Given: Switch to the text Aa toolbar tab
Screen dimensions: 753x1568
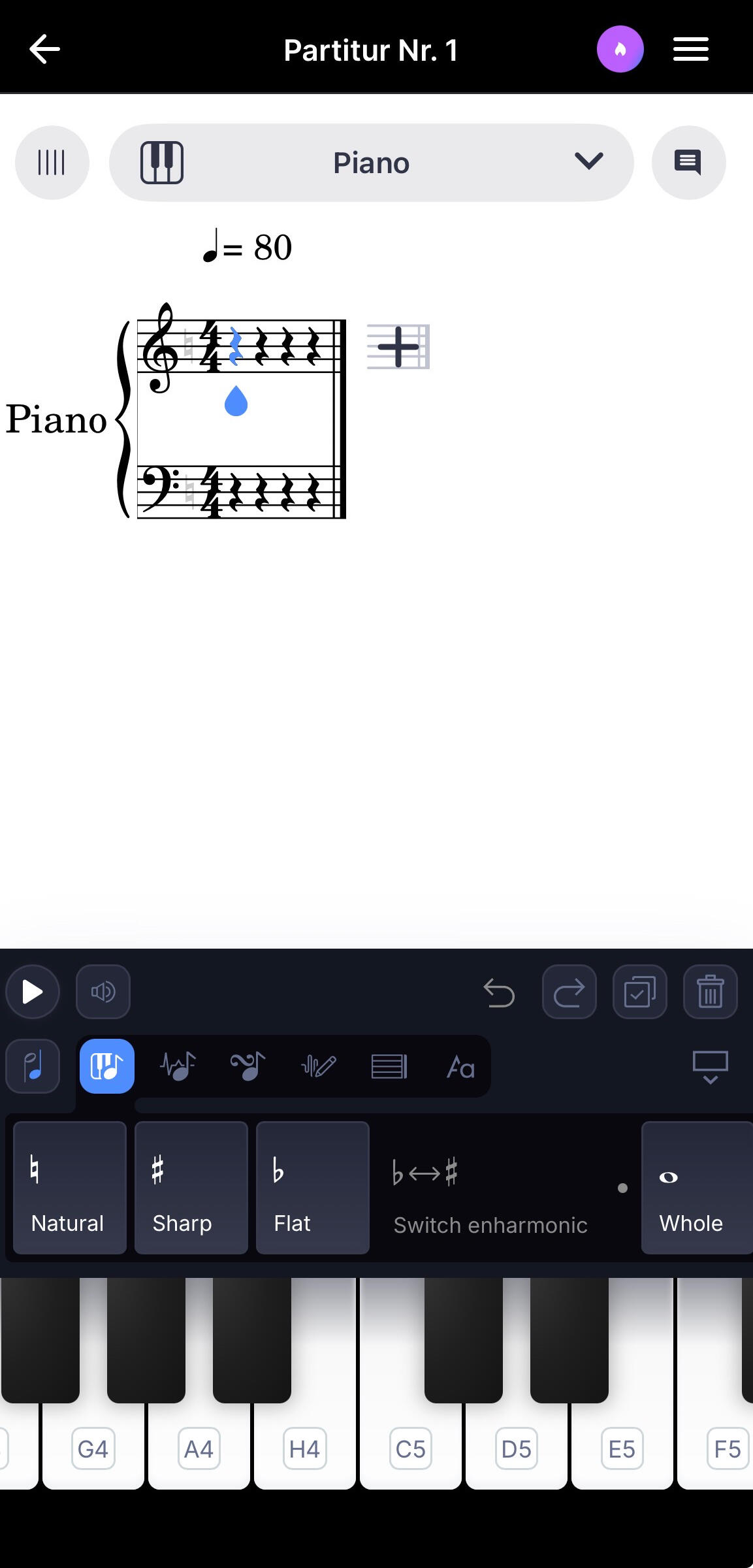Looking at the screenshot, I should [x=460, y=1067].
